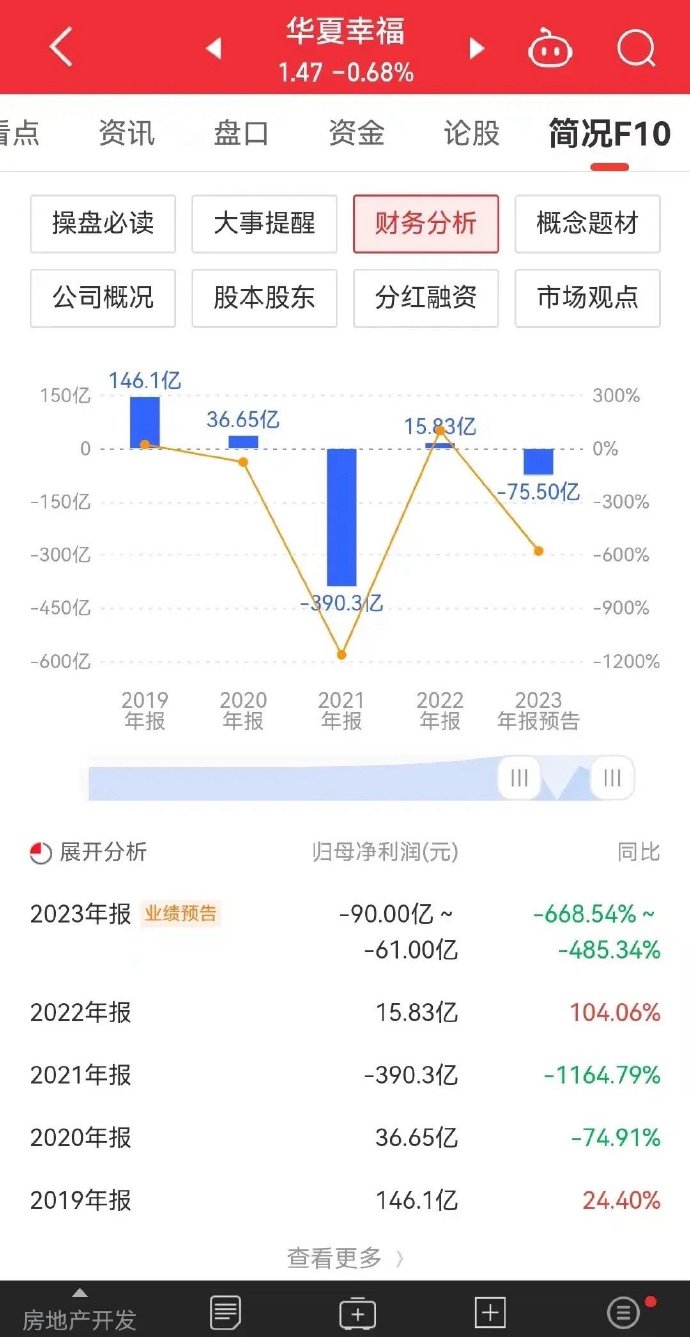The height and width of the screenshot is (1337, 690).
Task: Open the 股本股东 section
Action: pyautogui.click(x=264, y=298)
